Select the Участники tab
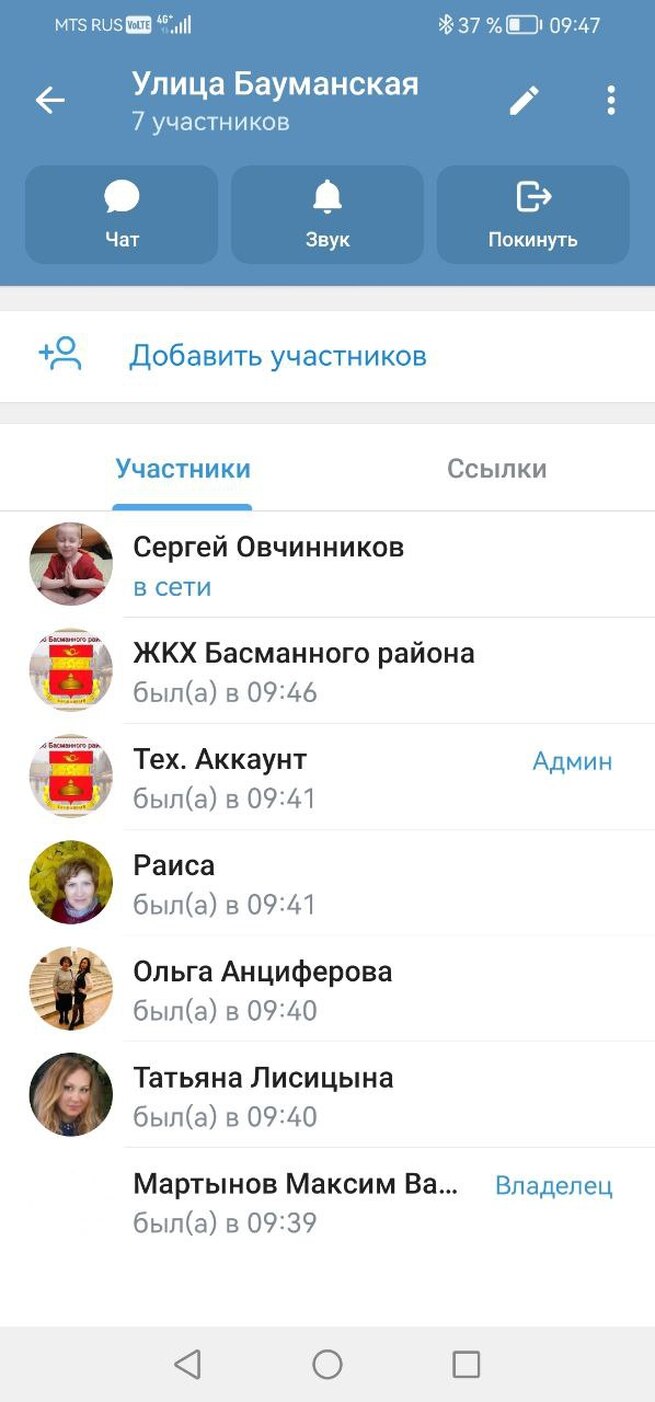Screen dimensions: 655x1402 [183, 469]
